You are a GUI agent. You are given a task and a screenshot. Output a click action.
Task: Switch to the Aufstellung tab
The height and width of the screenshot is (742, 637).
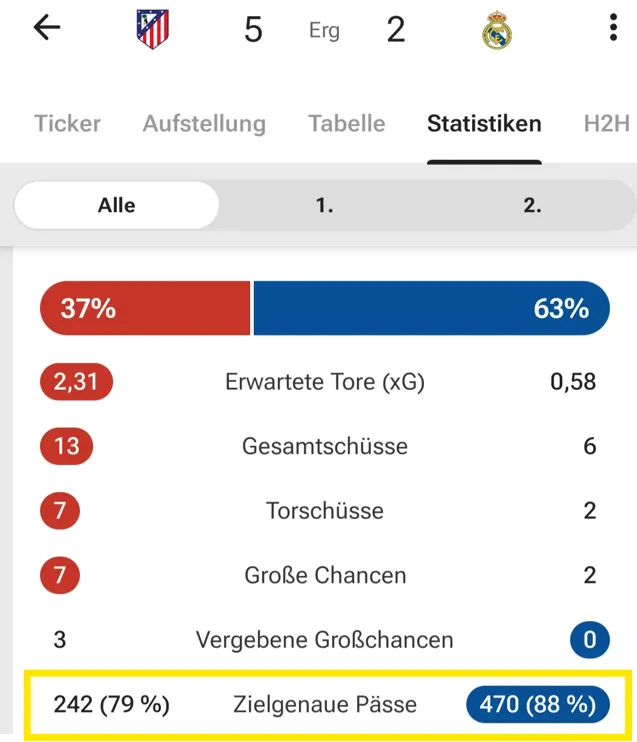tap(204, 124)
